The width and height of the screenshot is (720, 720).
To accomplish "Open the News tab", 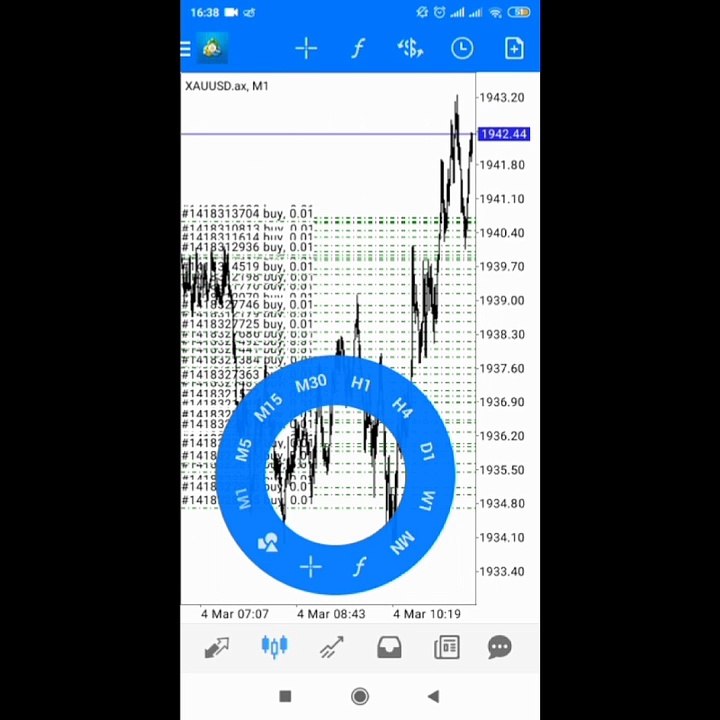I will (447, 647).
